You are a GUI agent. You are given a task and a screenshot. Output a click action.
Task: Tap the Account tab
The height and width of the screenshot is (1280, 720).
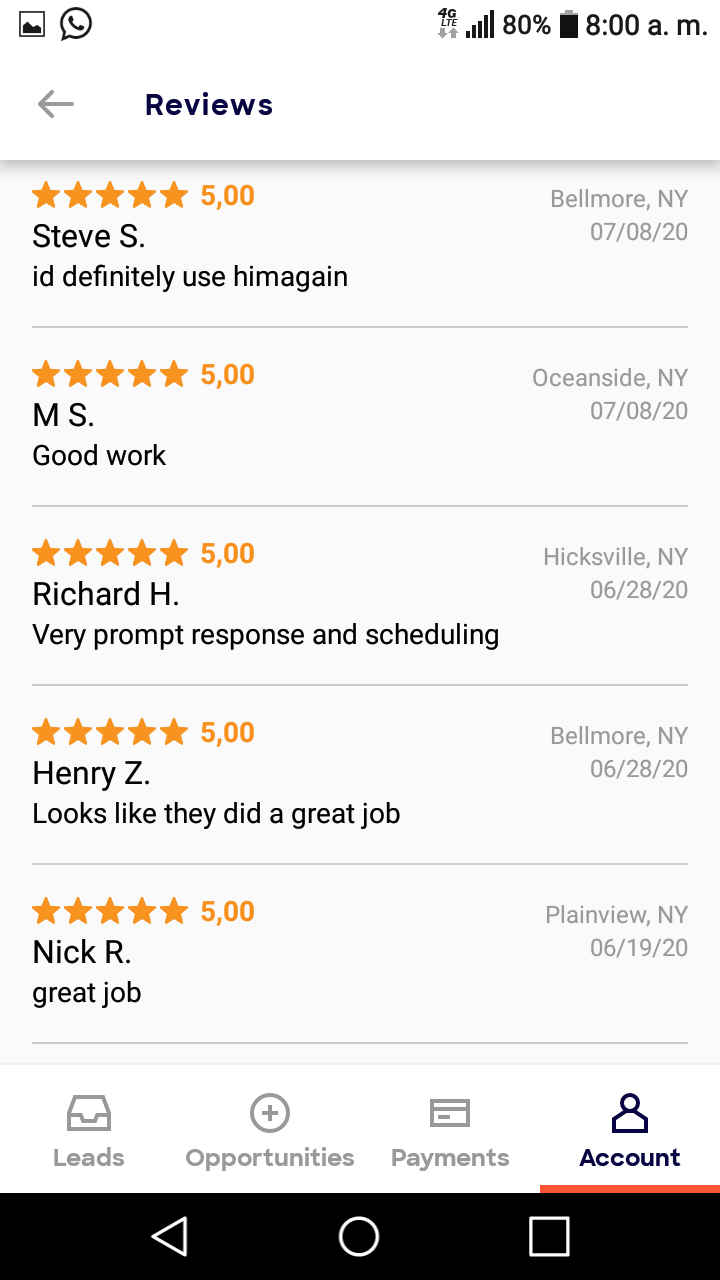[630, 1130]
